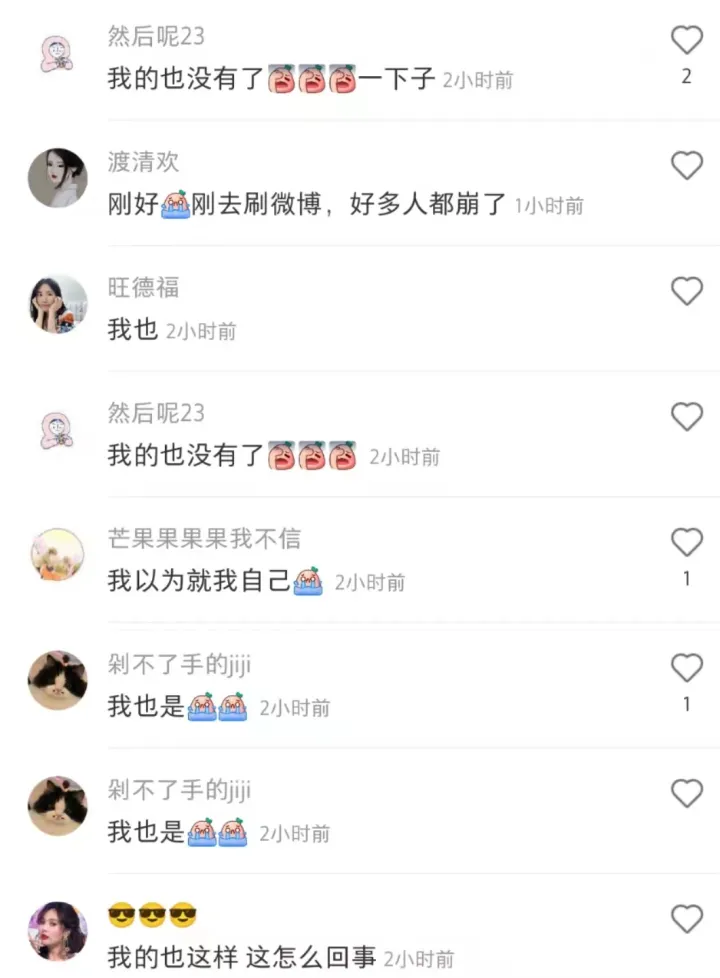
Task: Like 剁不了手的jiji's second comment with the heart
Action: (687, 794)
